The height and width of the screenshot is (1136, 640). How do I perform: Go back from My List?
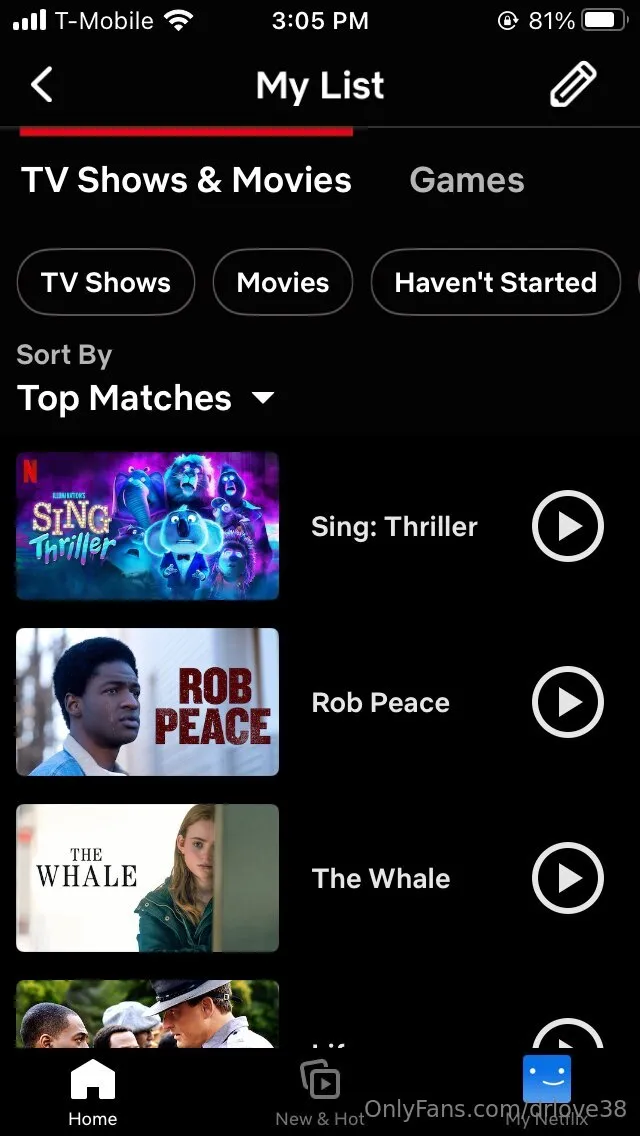[x=42, y=86]
